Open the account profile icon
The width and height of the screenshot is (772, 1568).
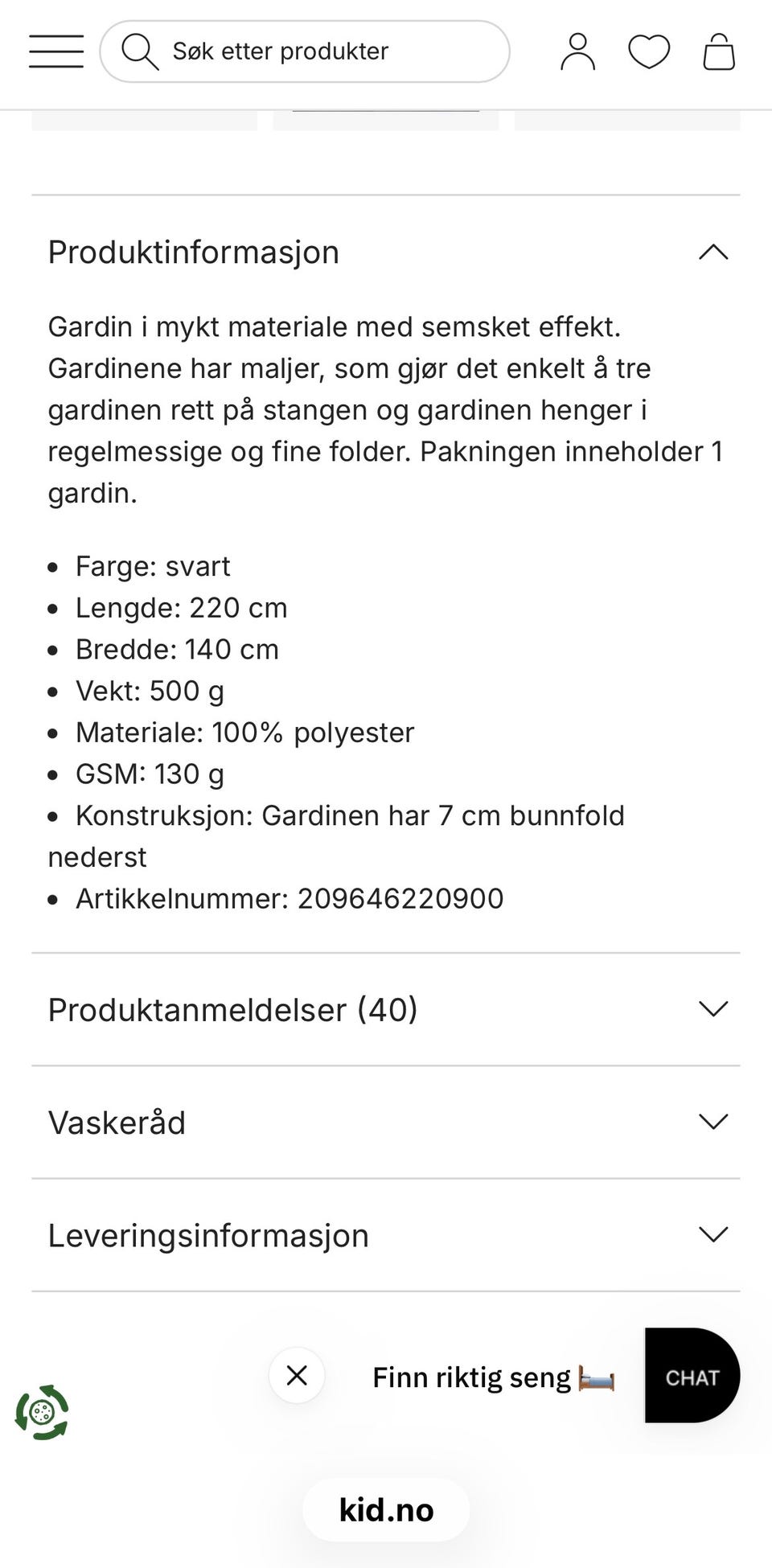coord(576,51)
